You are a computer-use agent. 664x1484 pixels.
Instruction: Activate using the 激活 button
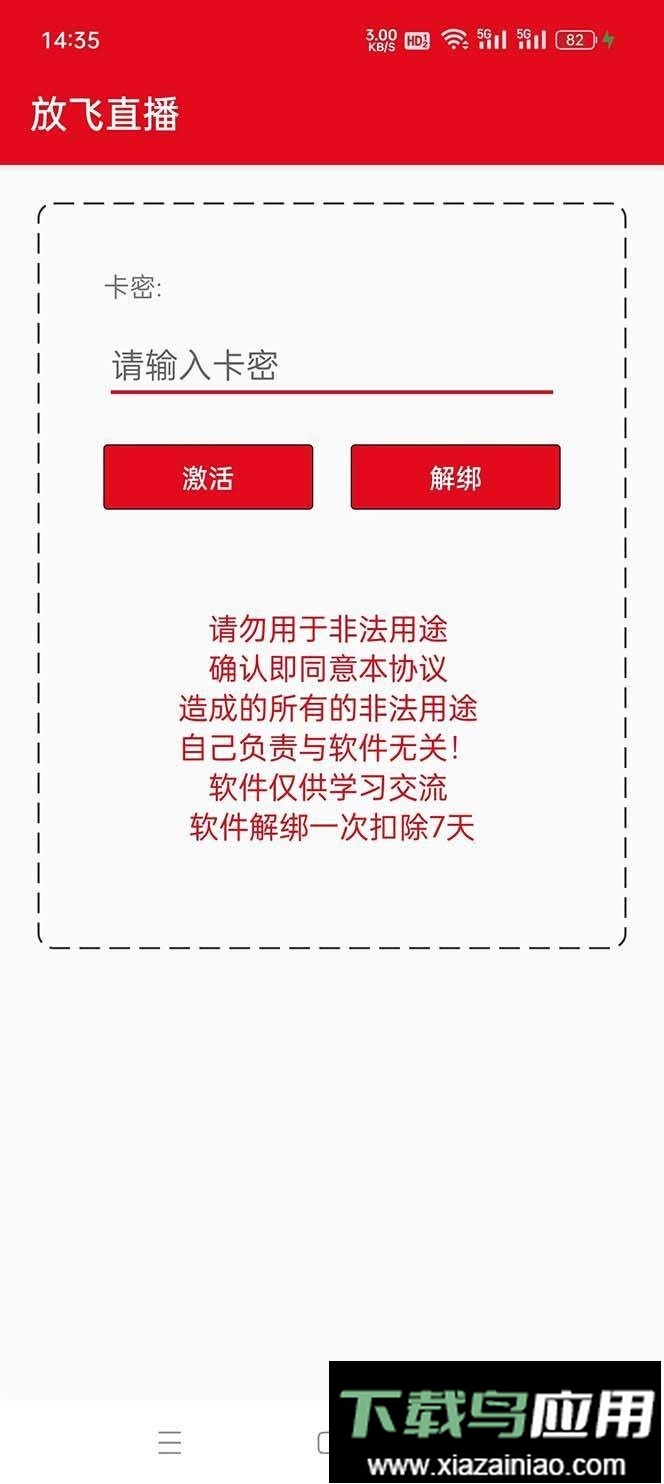pyautogui.click(x=208, y=478)
